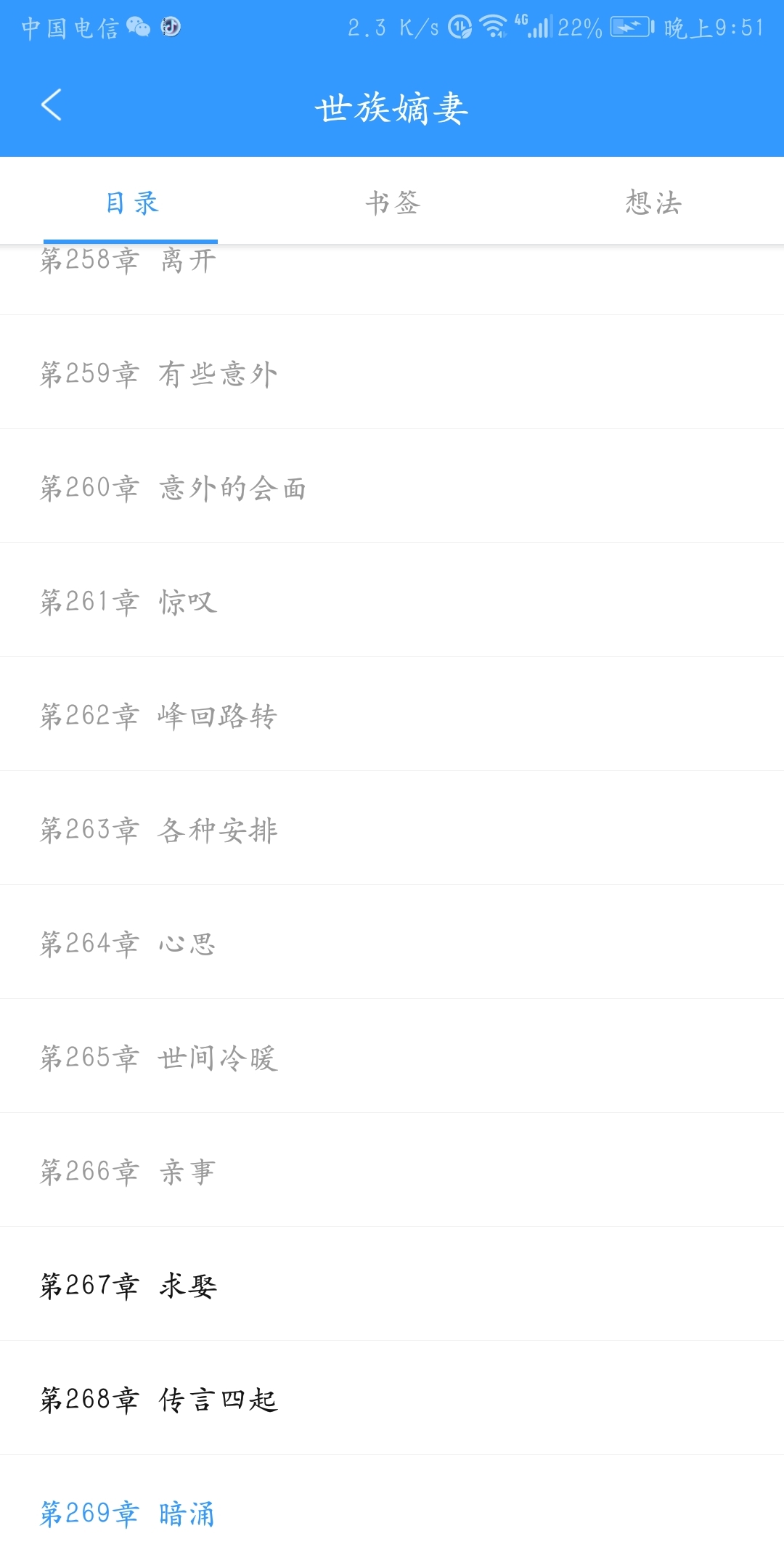The image size is (784, 1568).
Task: Open chapter 第263章 各种安排
Action: click(x=392, y=828)
